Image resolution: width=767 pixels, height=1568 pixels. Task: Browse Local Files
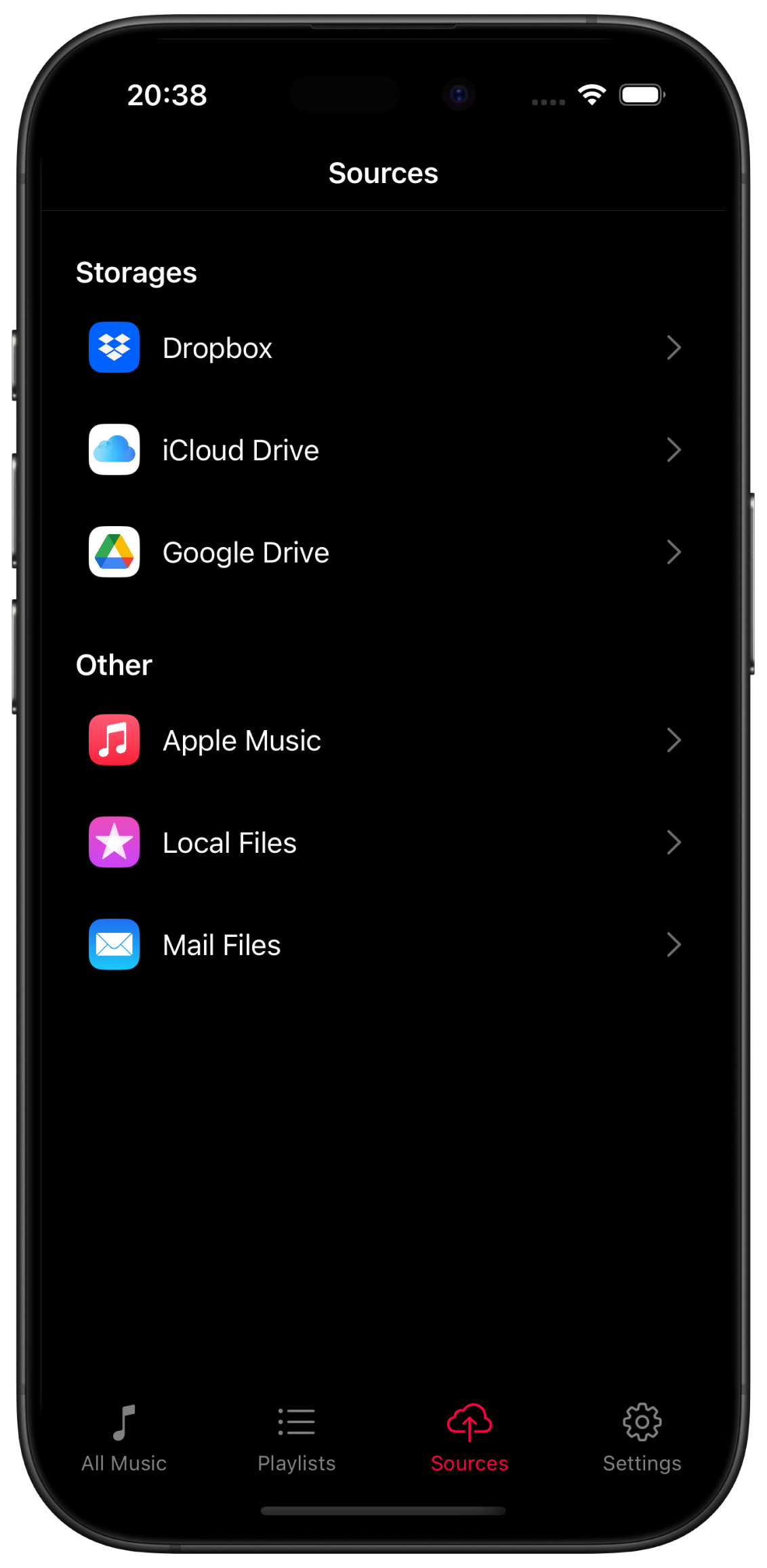point(383,843)
